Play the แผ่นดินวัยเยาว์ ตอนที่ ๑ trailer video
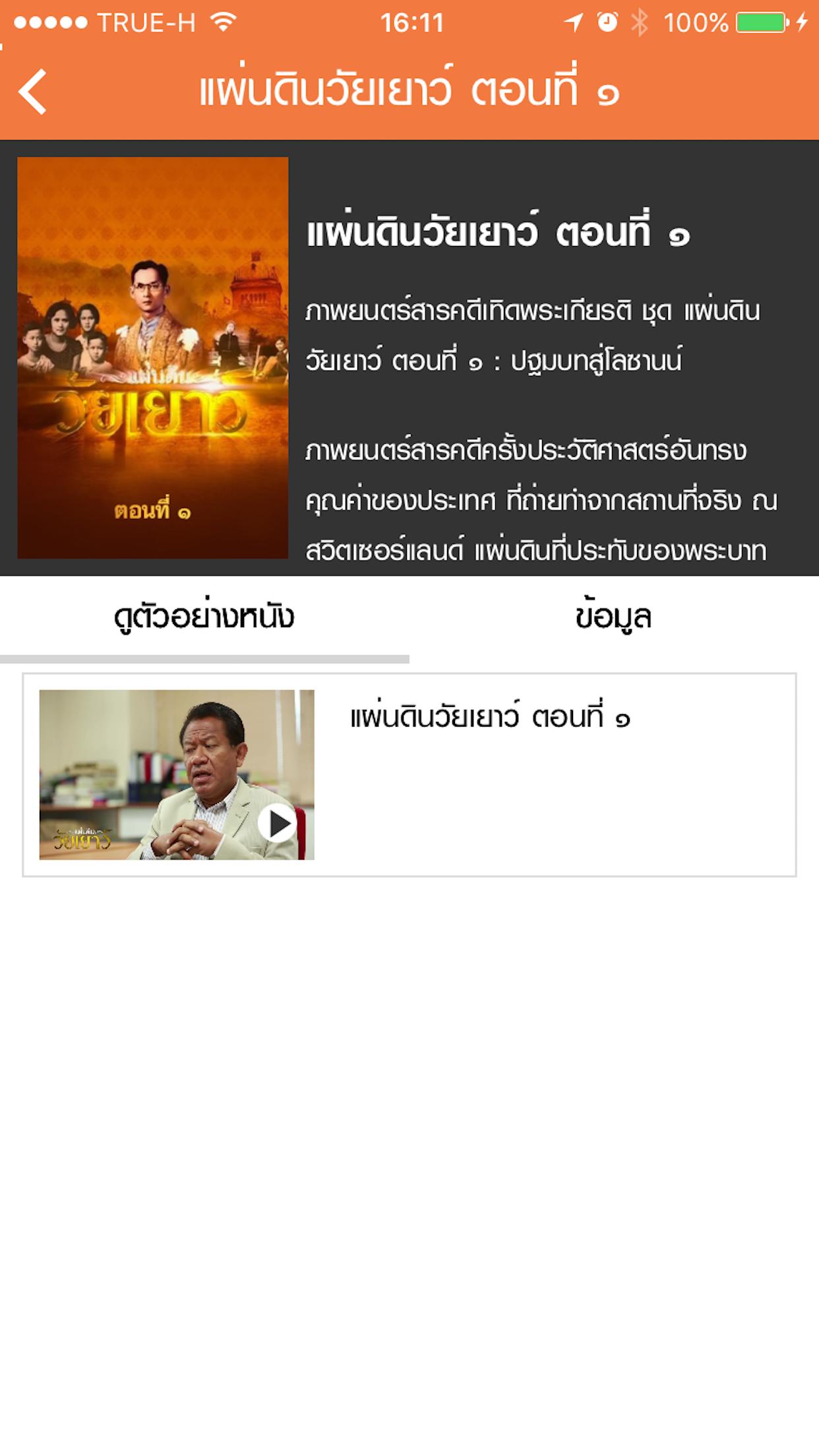Screen dimensions: 819x1456 (276, 822)
